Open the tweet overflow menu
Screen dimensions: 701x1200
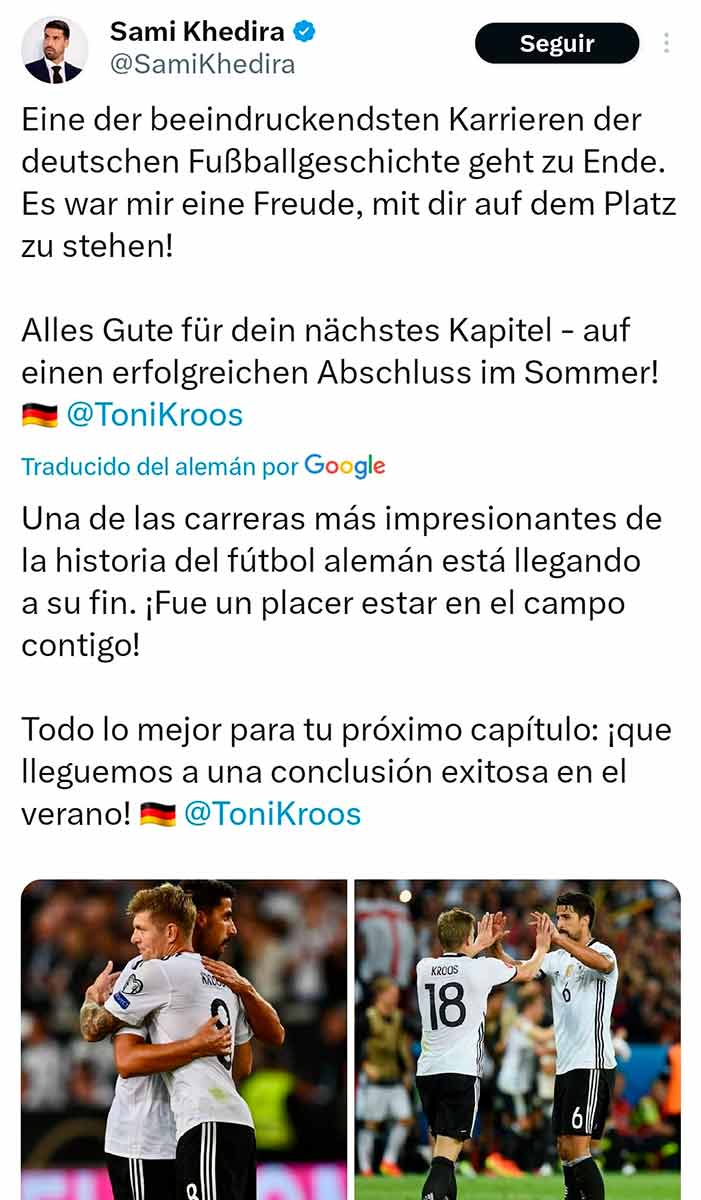click(x=666, y=43)
